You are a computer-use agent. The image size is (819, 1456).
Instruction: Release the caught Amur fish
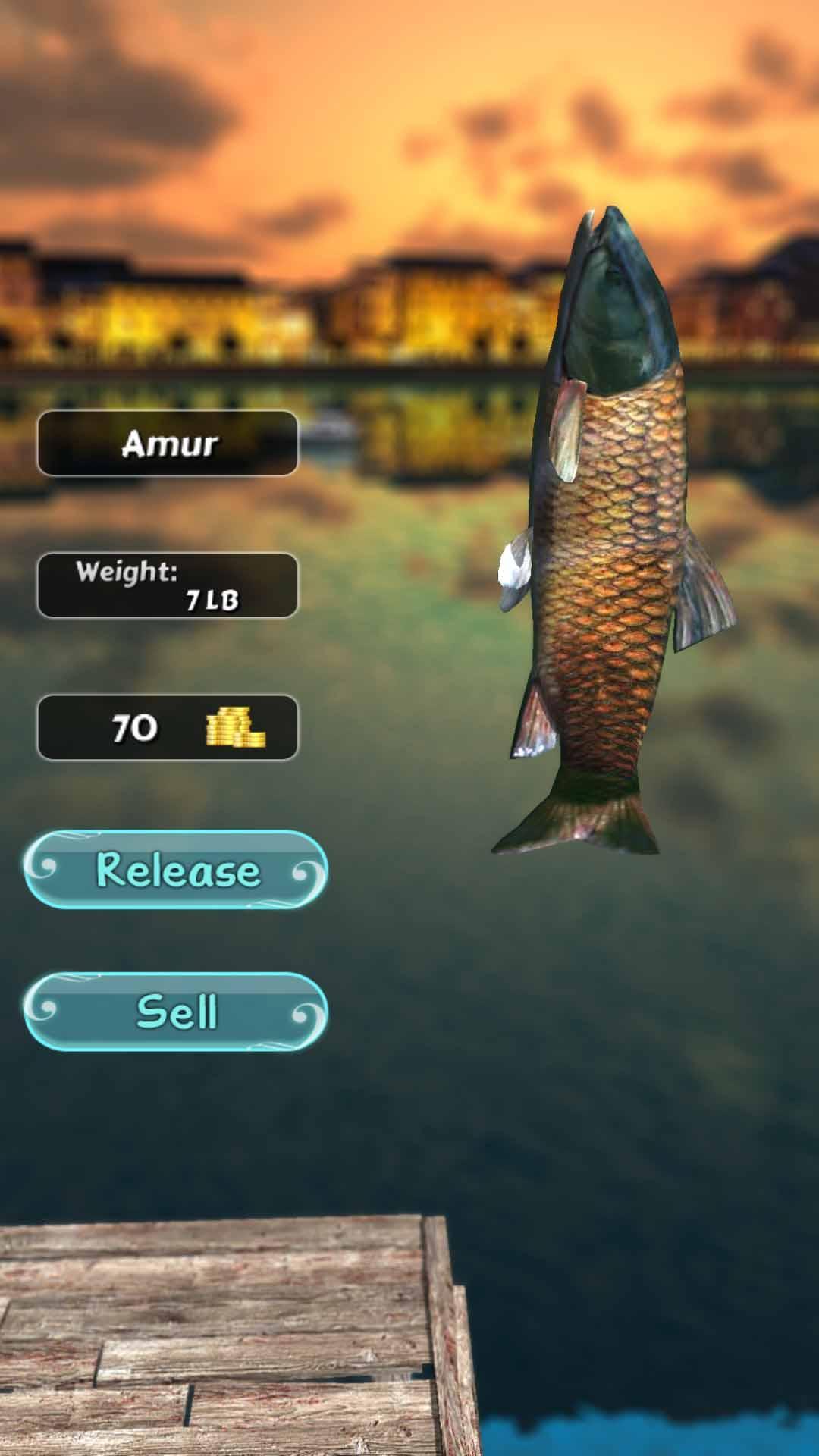176,869
